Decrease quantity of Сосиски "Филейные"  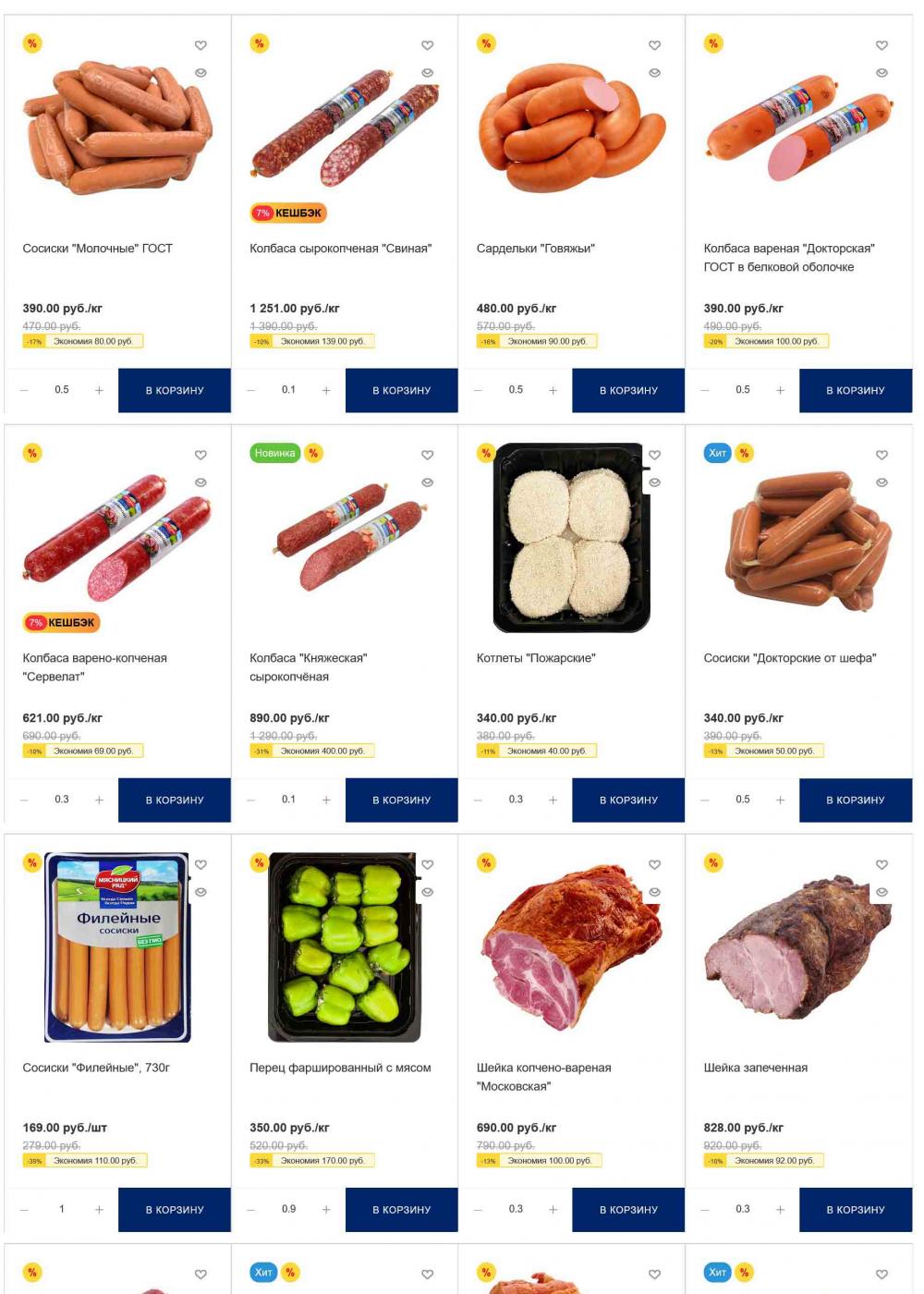[x=24, y=1209]
